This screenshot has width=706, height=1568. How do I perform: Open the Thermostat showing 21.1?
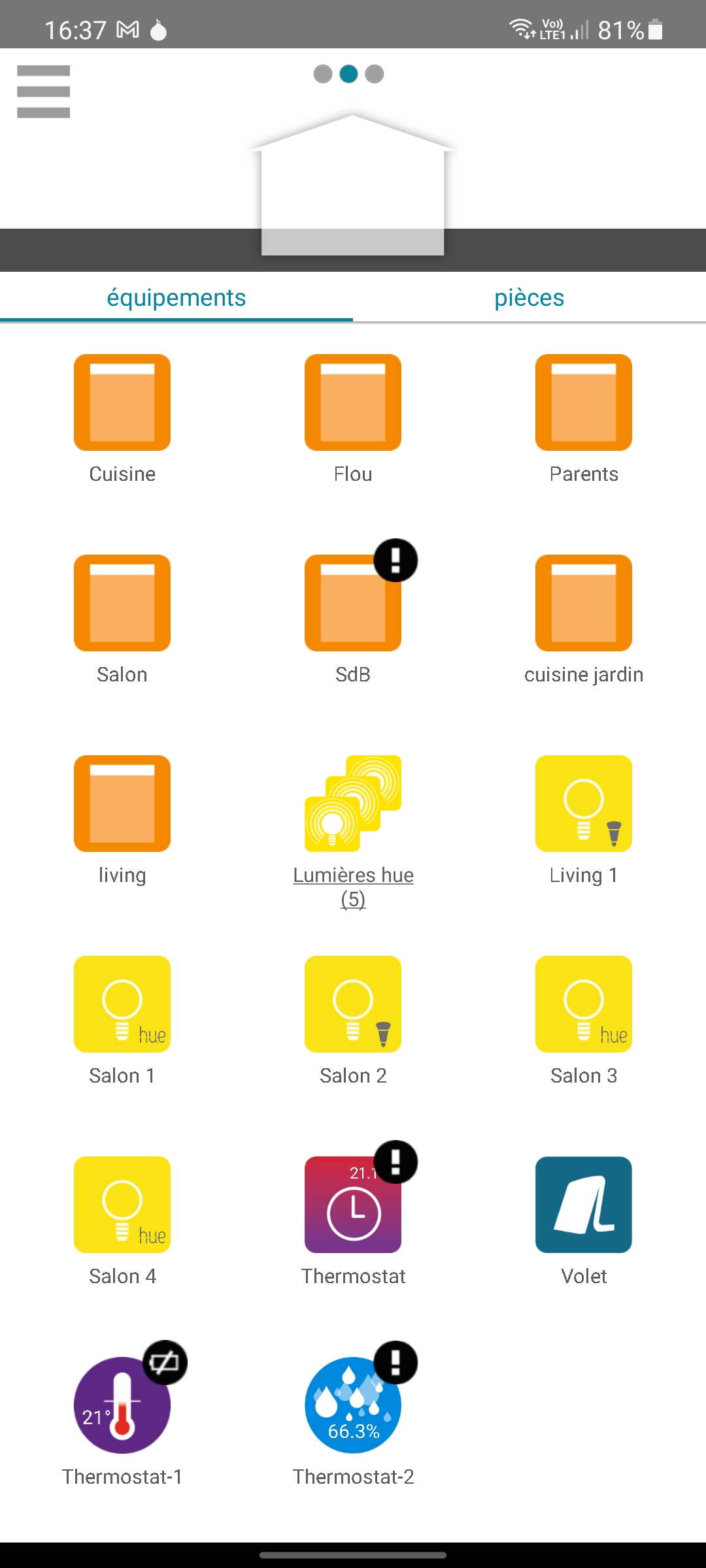(353, 1205)
